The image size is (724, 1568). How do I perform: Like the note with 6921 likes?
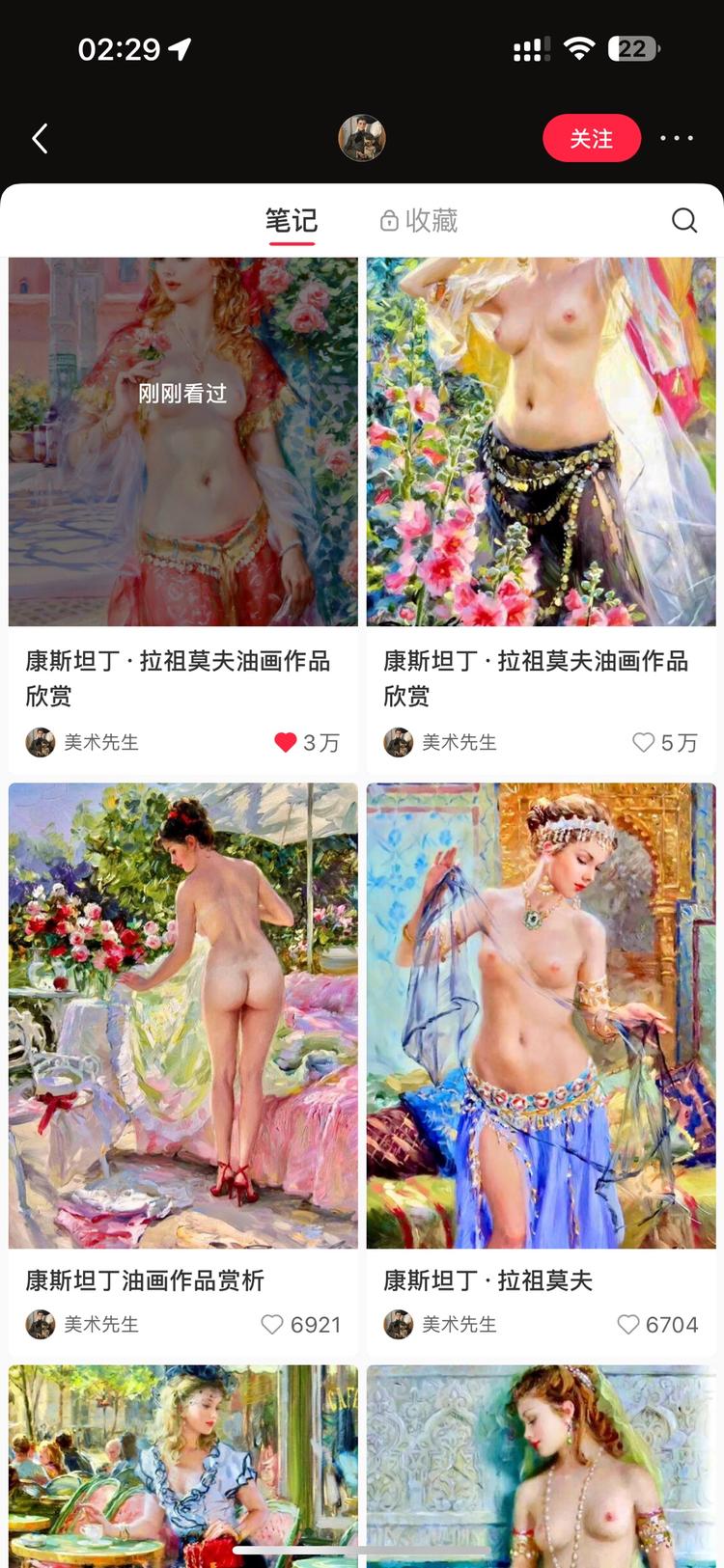point(272,1325)
